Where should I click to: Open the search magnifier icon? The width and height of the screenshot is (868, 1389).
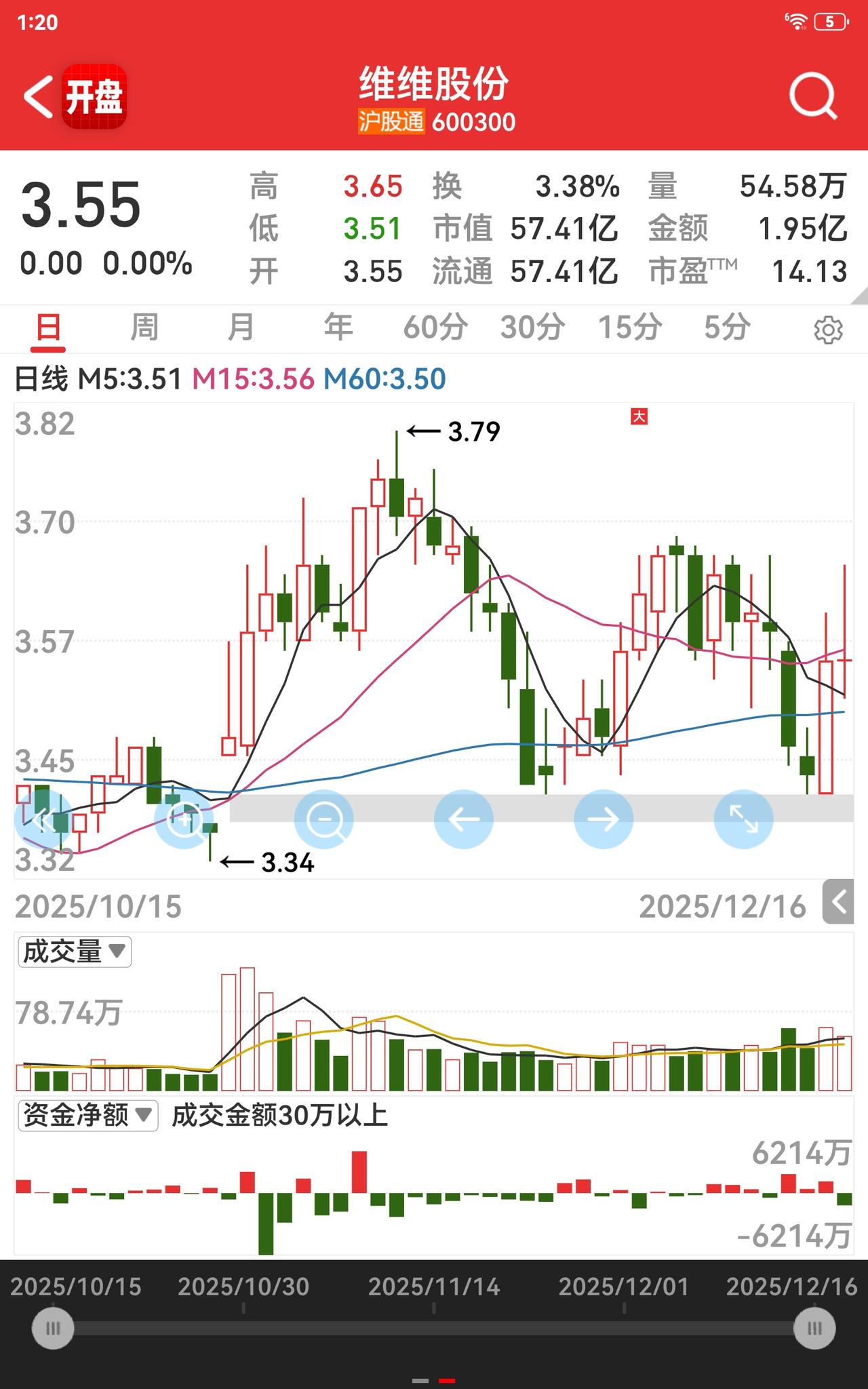(x=813, y=96)
